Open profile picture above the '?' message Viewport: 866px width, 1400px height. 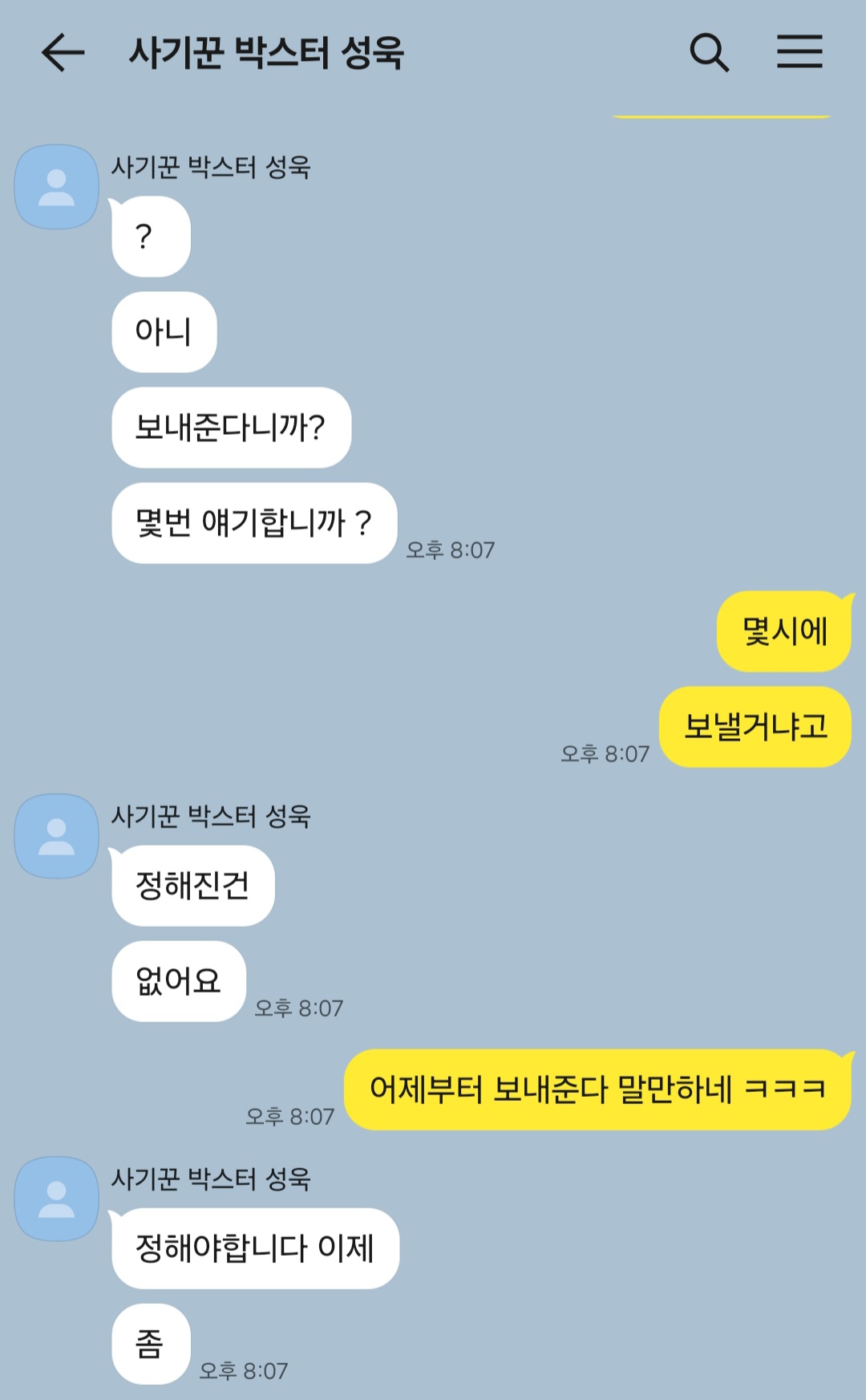tap(56, 187)
